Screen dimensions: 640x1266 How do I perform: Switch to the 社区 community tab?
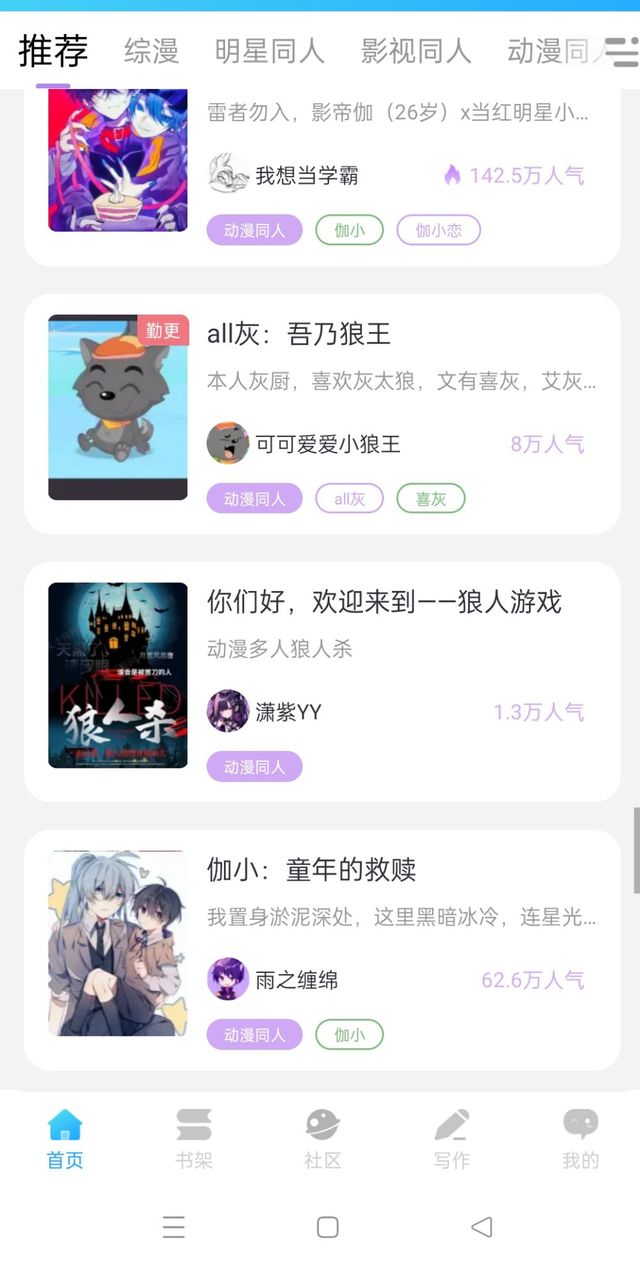[323, 1139]
